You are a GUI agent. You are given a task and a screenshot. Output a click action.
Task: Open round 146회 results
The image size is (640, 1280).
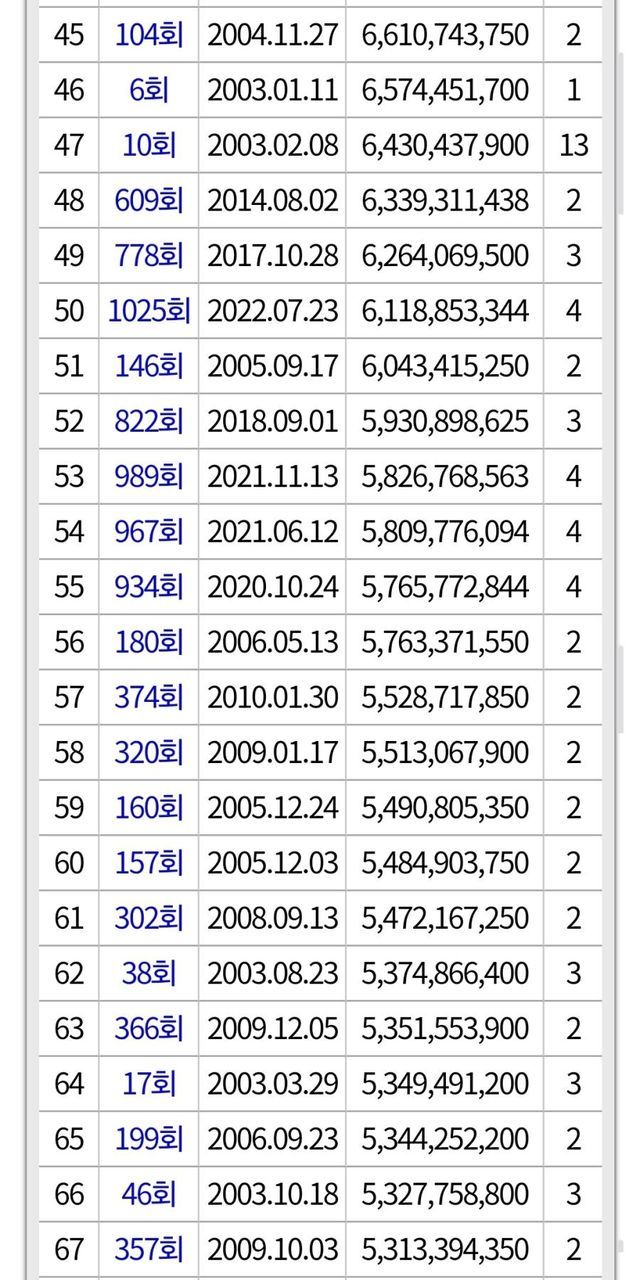coord(149,365)
